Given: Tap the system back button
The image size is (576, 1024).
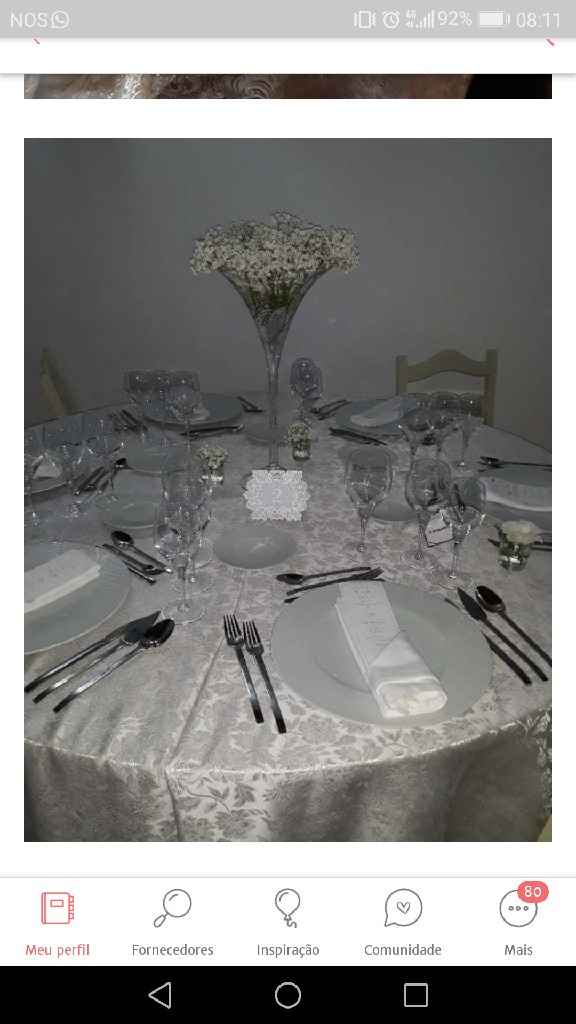Looking at the screenshot, I should click(160, 995).
